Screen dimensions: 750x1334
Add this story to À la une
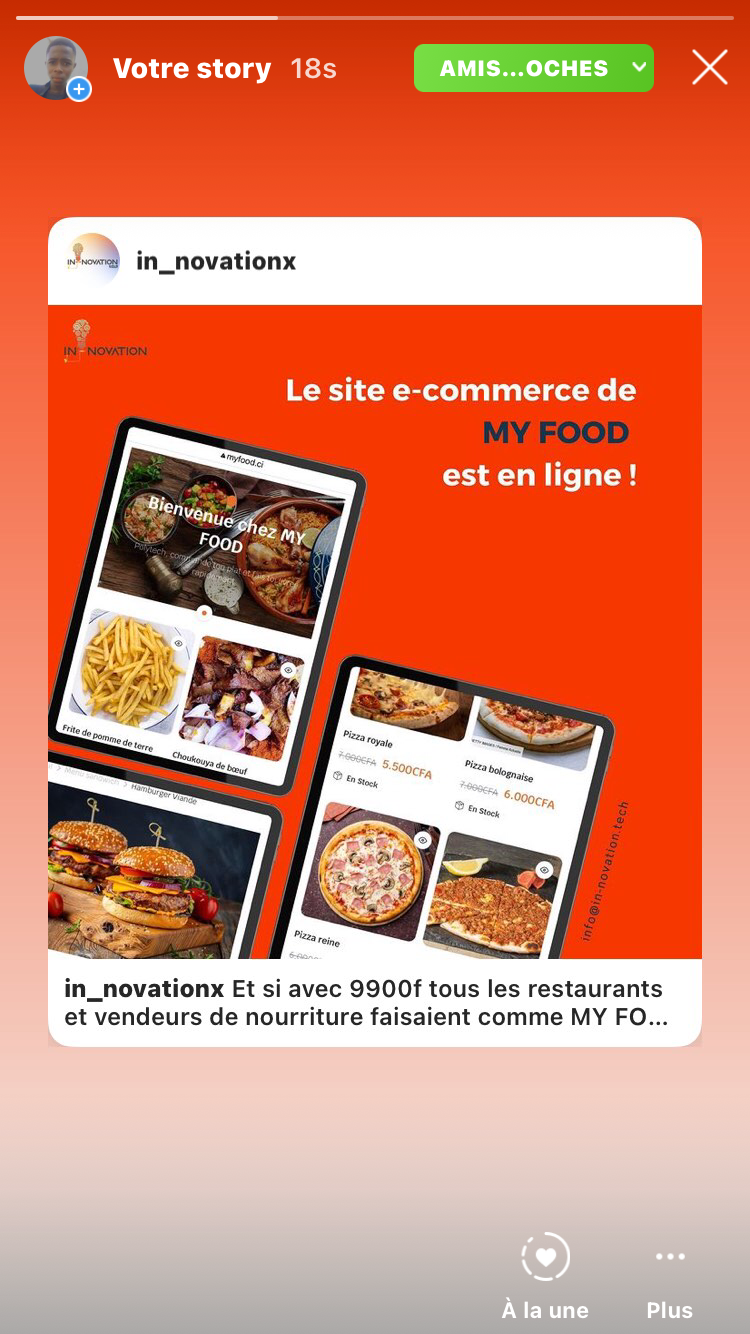click(x=545, y=1272)
